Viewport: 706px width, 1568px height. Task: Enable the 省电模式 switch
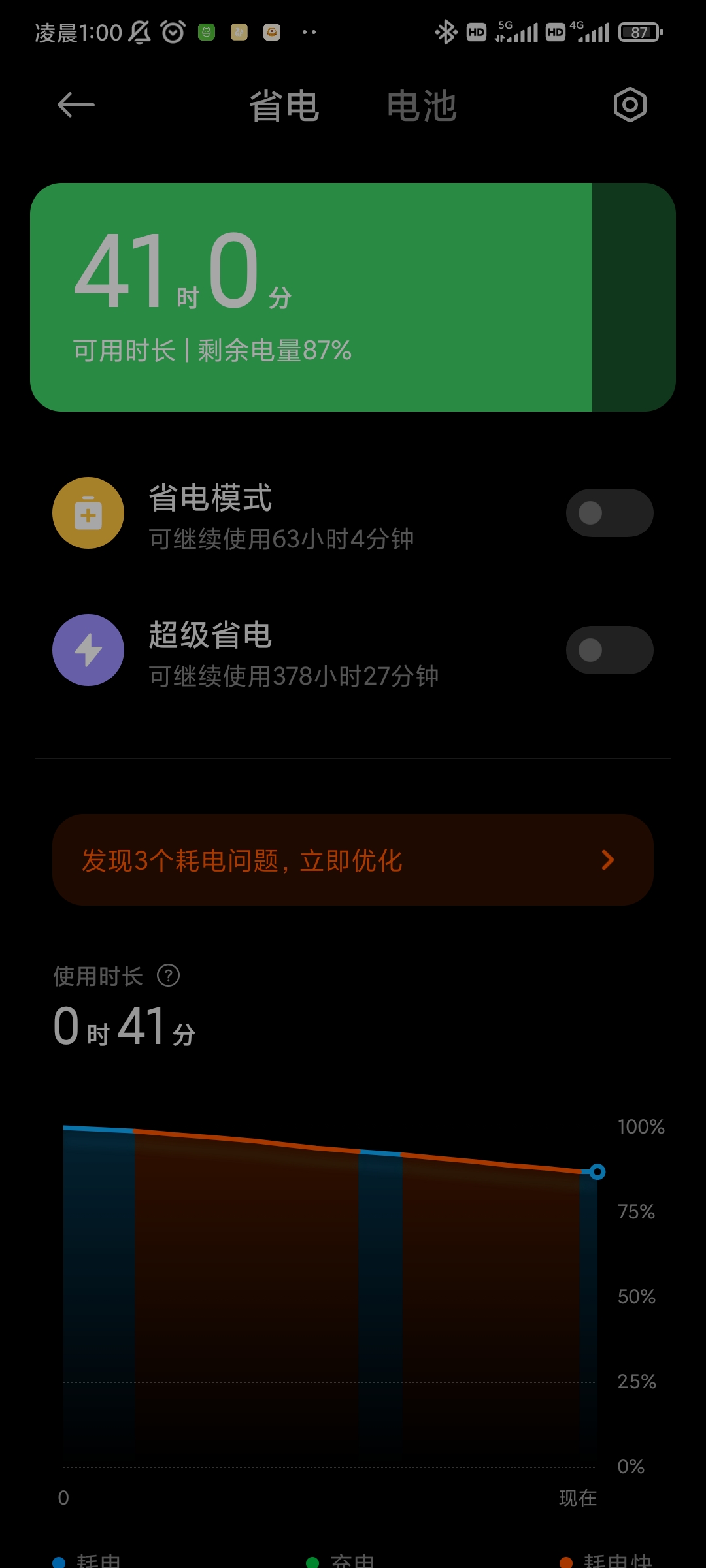pos(609,513)
